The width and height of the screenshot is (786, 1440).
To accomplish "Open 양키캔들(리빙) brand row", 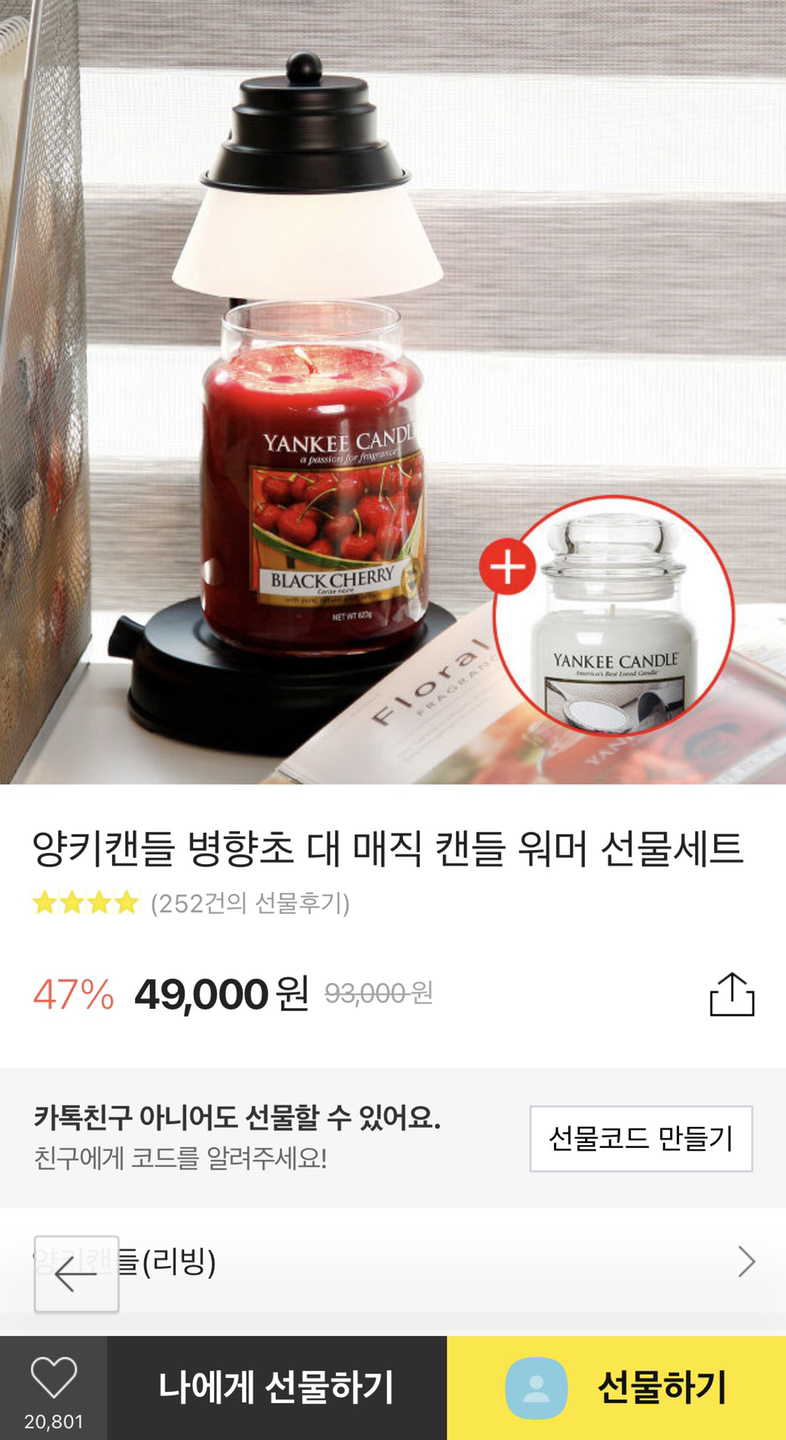I will (393, 1262).
